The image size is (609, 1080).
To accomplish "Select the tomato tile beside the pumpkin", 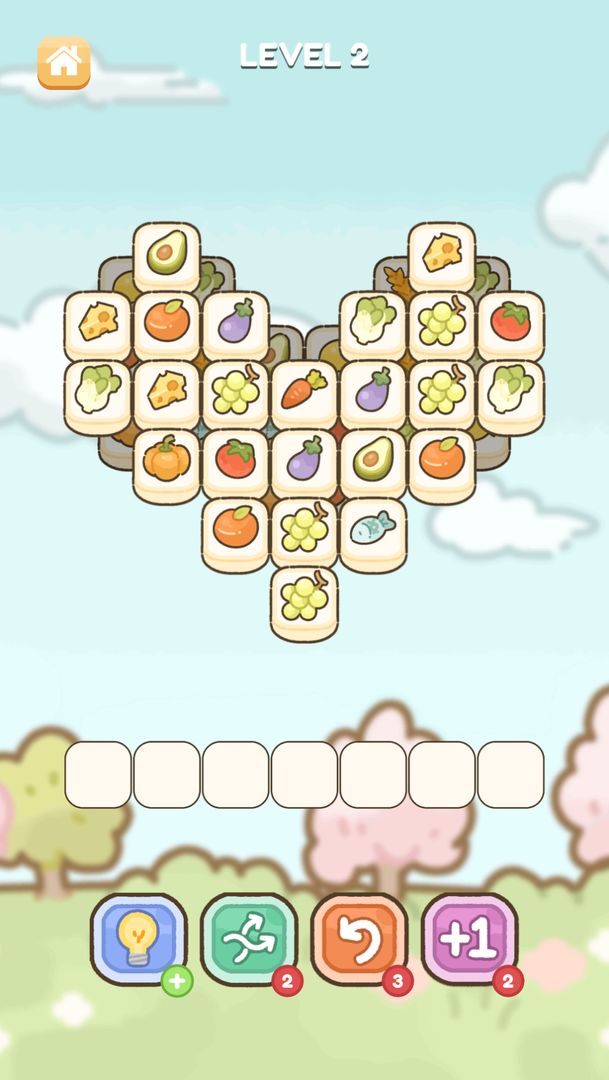I will point(236,459).
